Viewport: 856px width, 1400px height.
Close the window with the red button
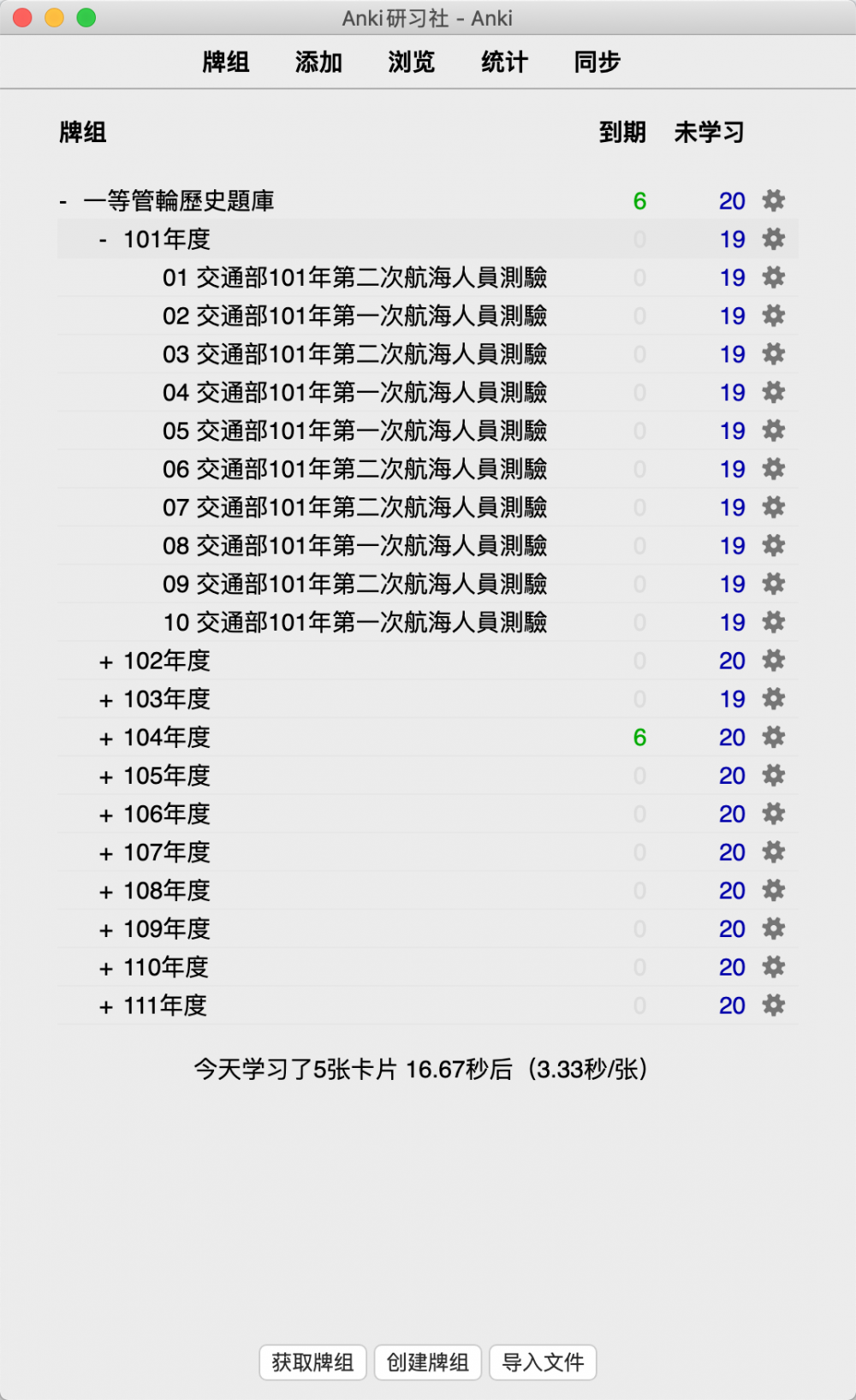(x=23, y=18)
